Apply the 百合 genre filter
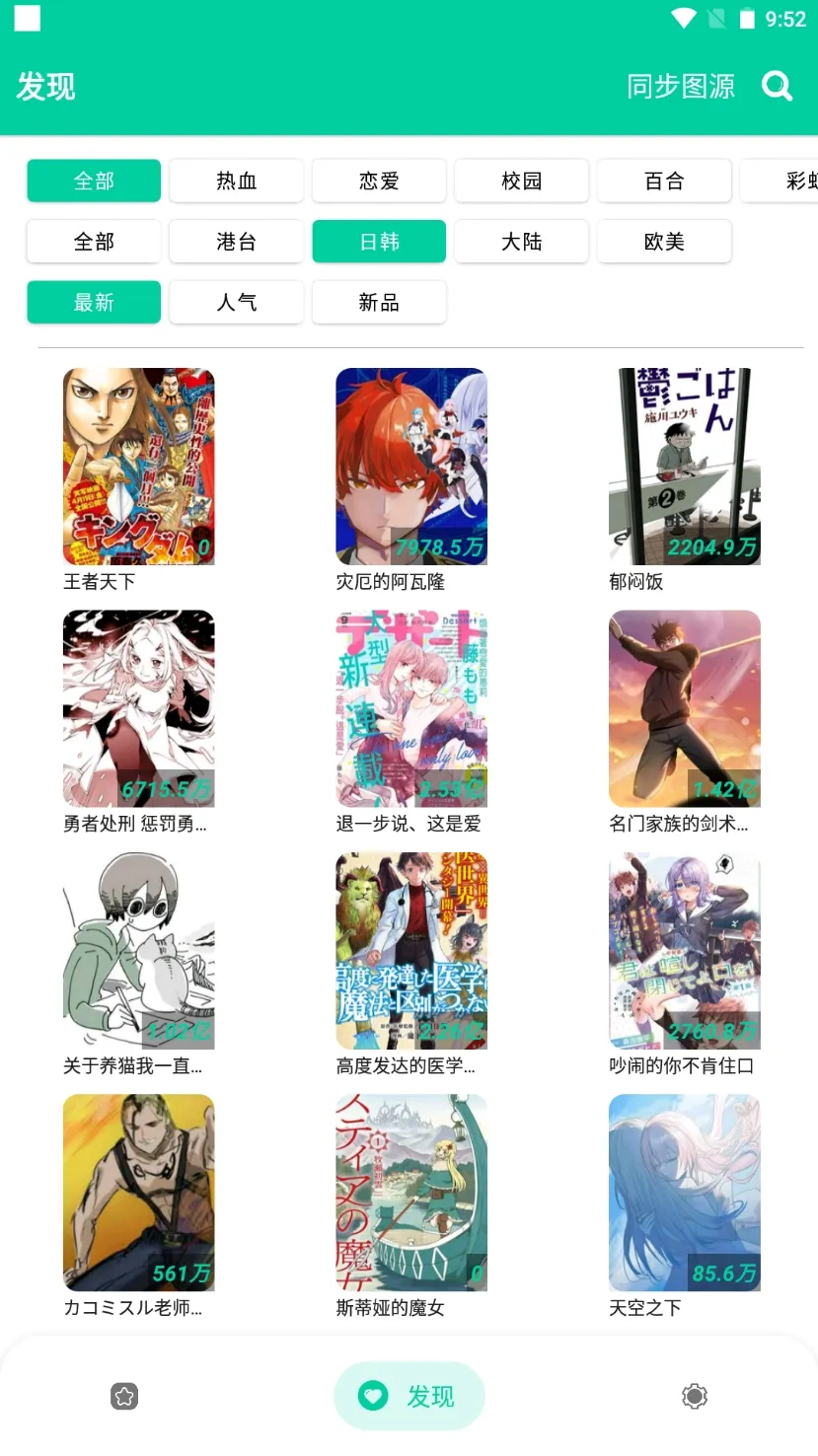 pos(664,181)
